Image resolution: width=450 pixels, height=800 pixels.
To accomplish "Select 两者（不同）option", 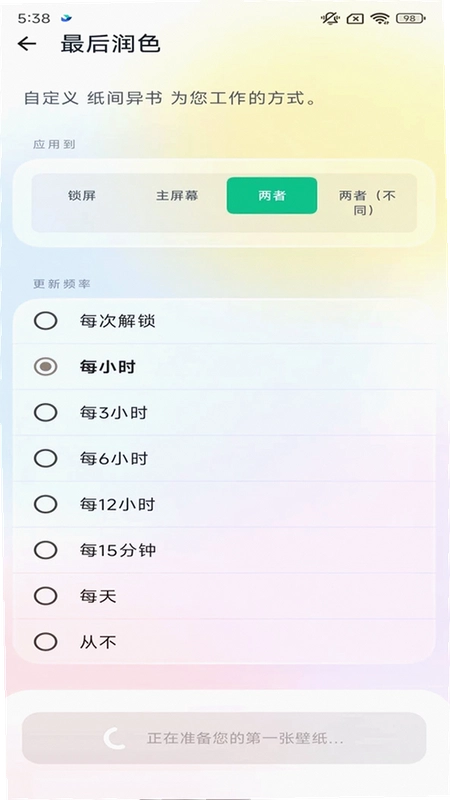I will click(367, 203).
